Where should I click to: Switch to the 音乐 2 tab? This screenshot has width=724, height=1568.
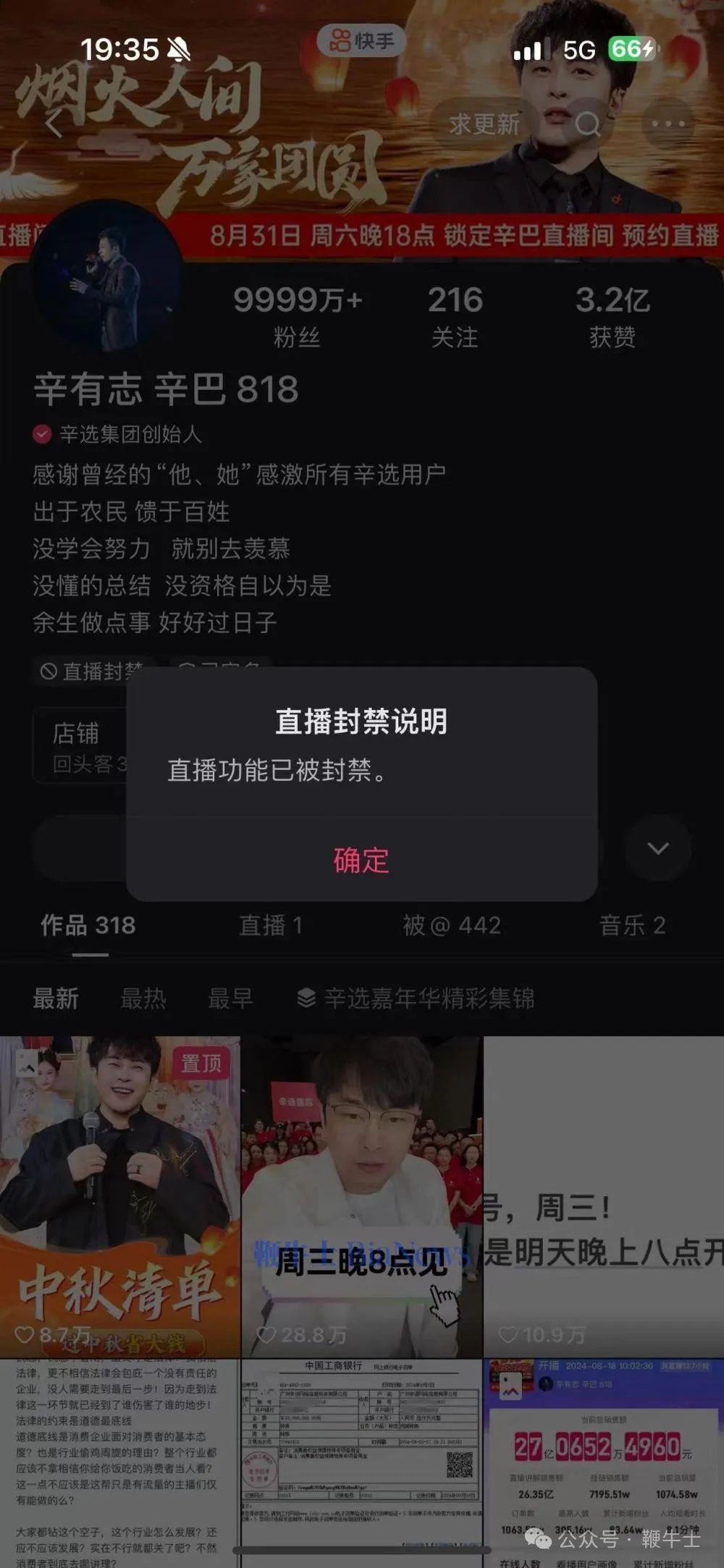click(x=631, y=925)
